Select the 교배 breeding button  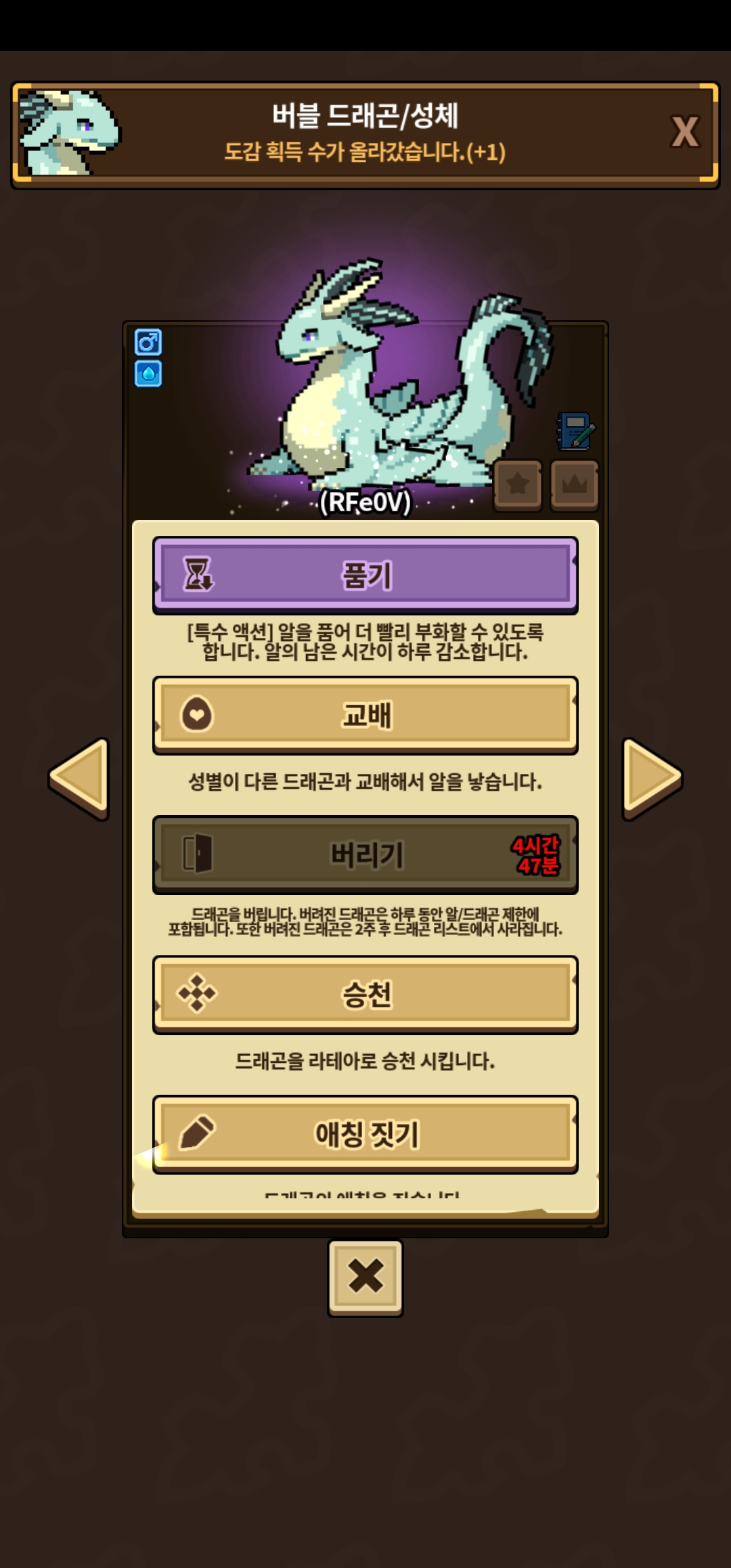(365, 715)
